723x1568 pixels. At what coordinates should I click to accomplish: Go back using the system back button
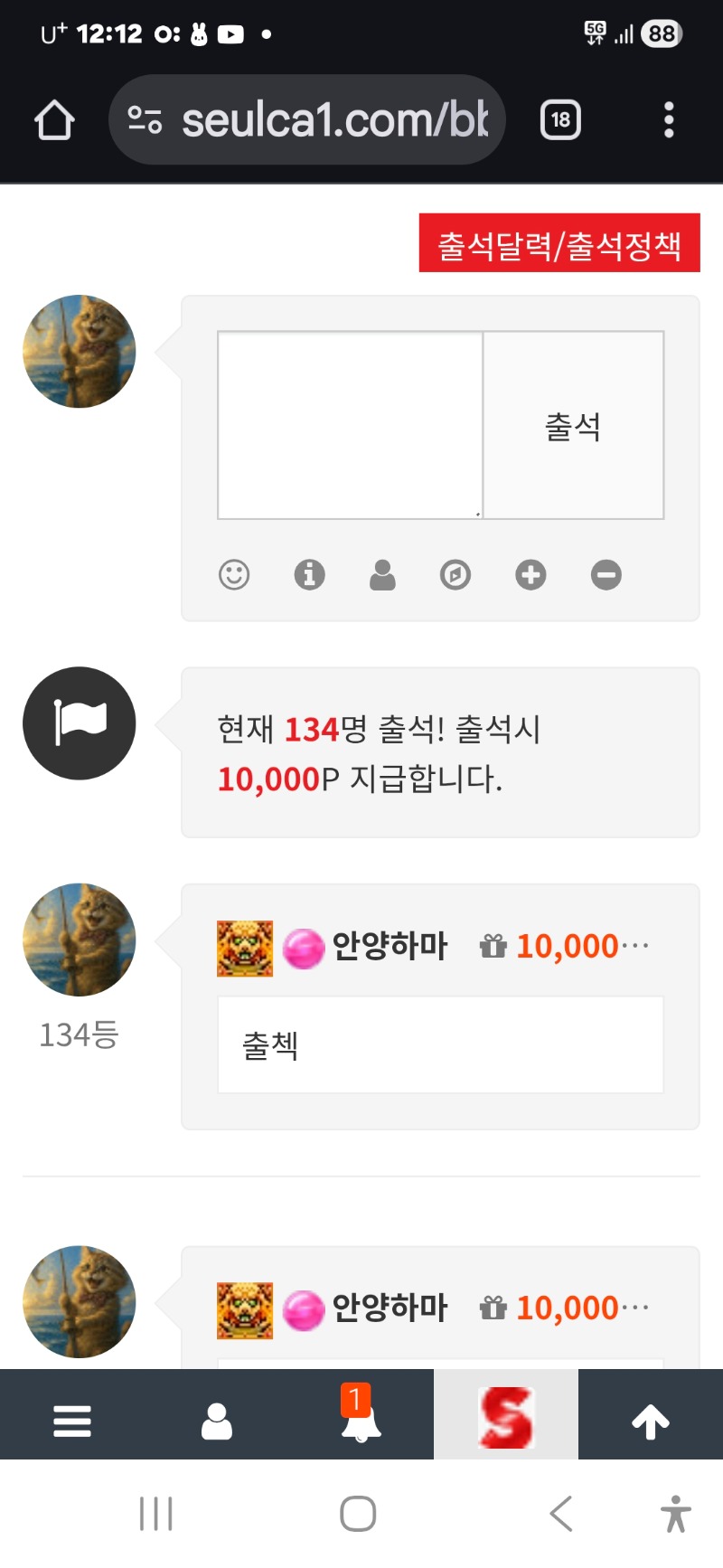tap(561, 1513)
